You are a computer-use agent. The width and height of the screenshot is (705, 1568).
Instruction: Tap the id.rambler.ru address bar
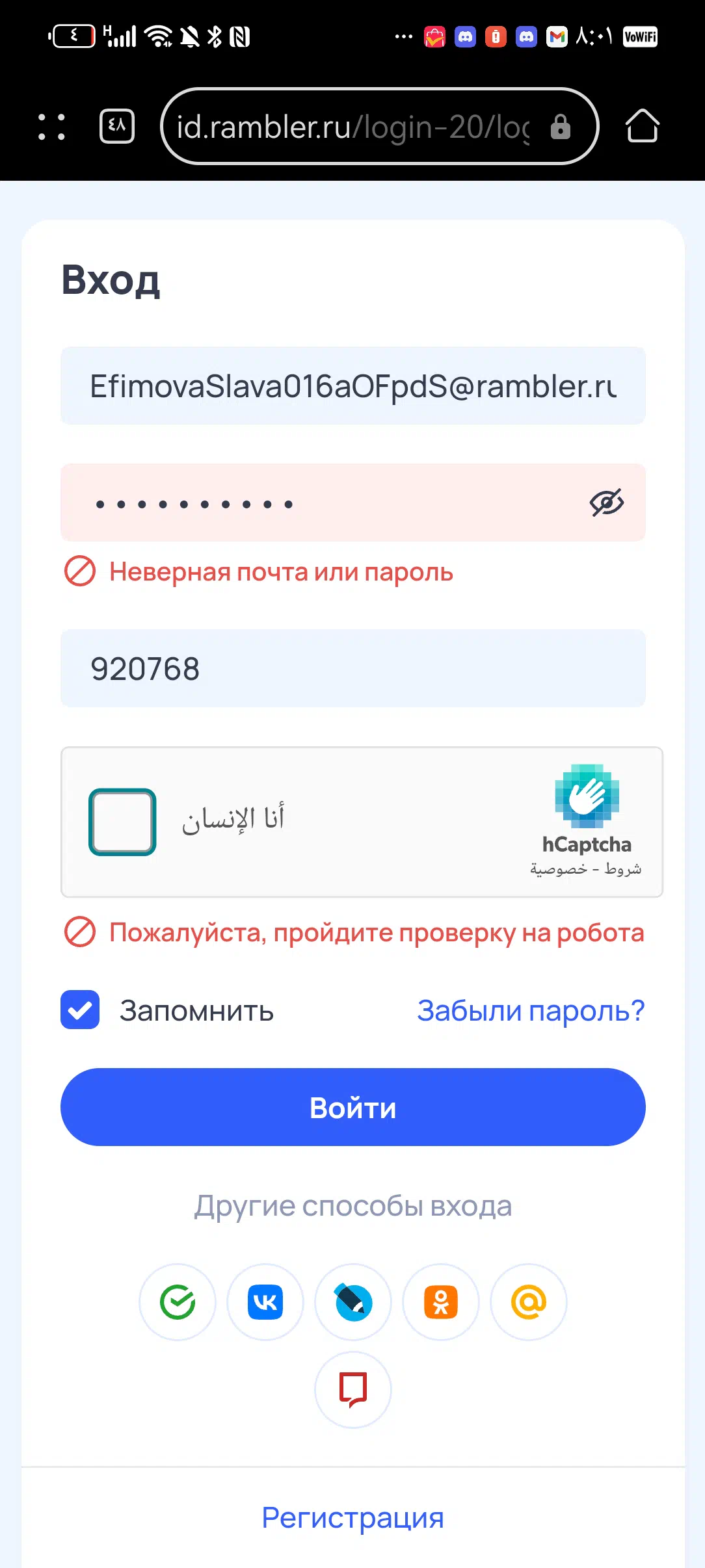379,126
